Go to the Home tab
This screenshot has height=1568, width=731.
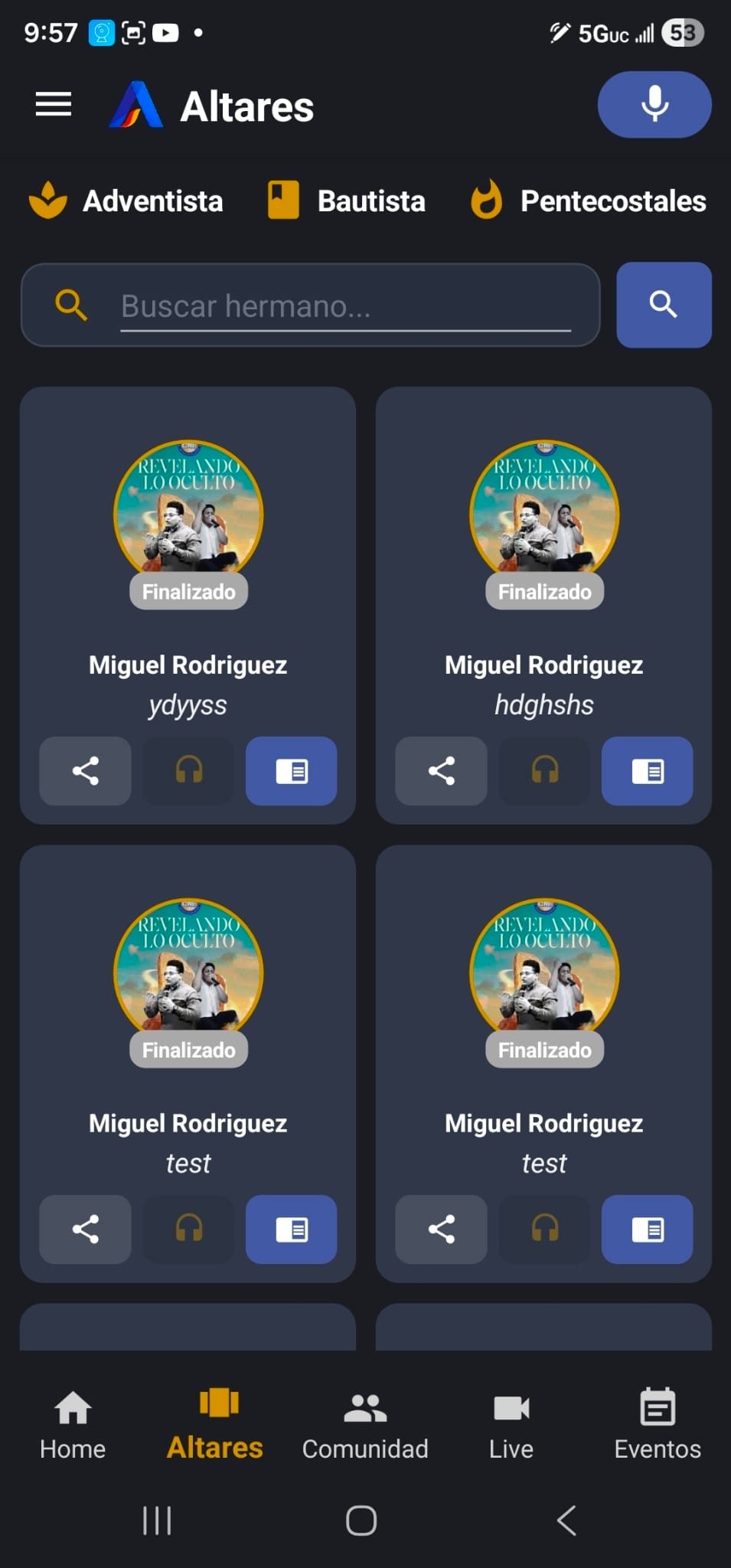tap(73, 1425)
